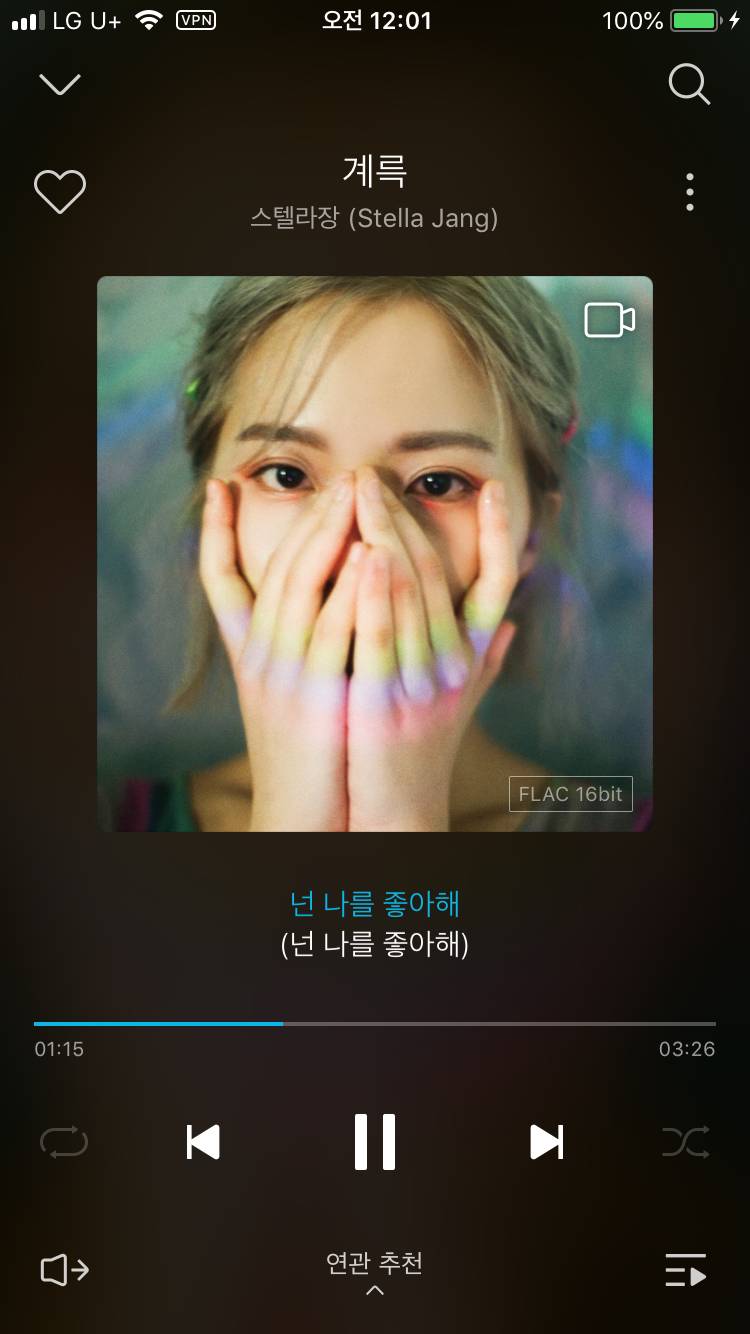Open the sound output/volume icon
The image size is (750, 1334).
click(x=62, y=1270)
